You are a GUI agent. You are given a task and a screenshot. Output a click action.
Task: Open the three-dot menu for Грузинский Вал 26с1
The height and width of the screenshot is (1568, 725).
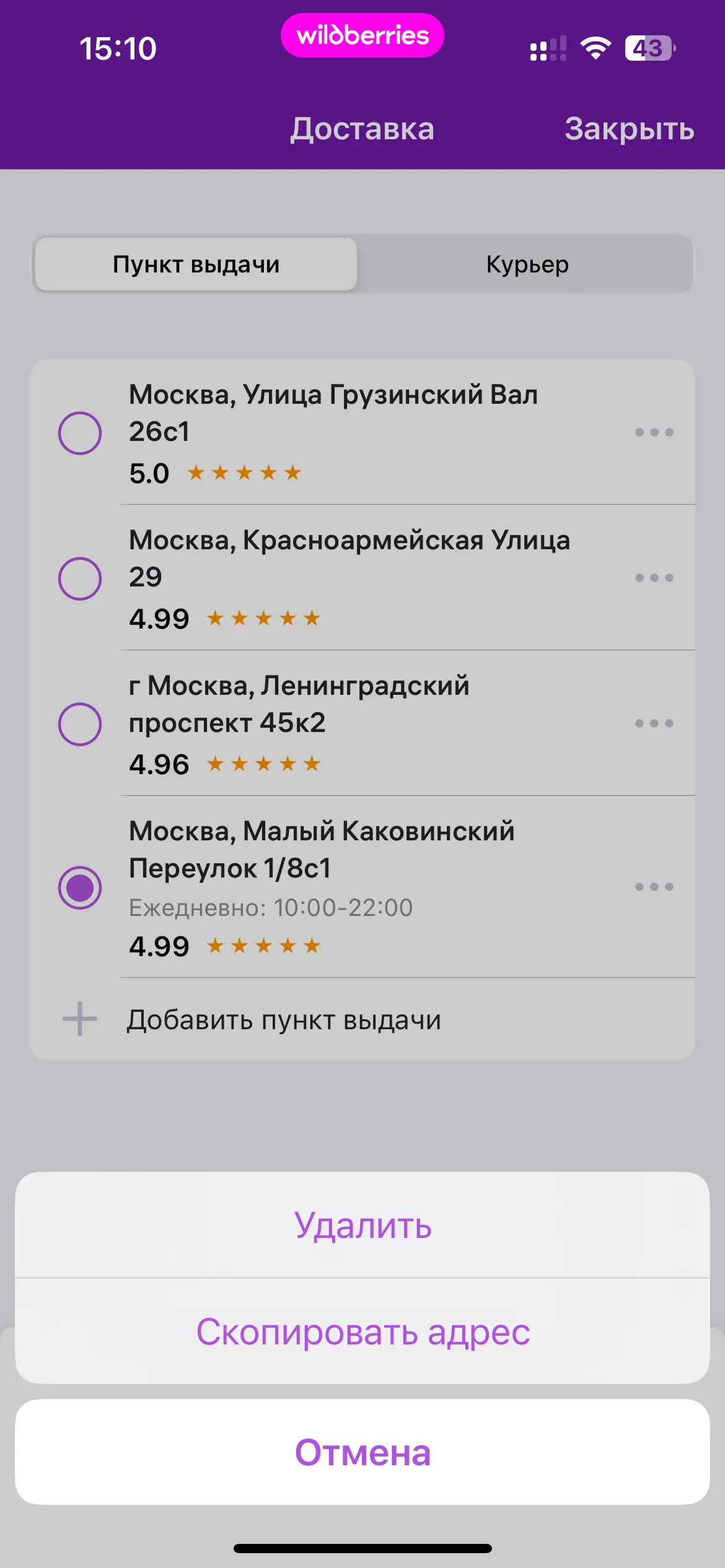tap(654, 432)
